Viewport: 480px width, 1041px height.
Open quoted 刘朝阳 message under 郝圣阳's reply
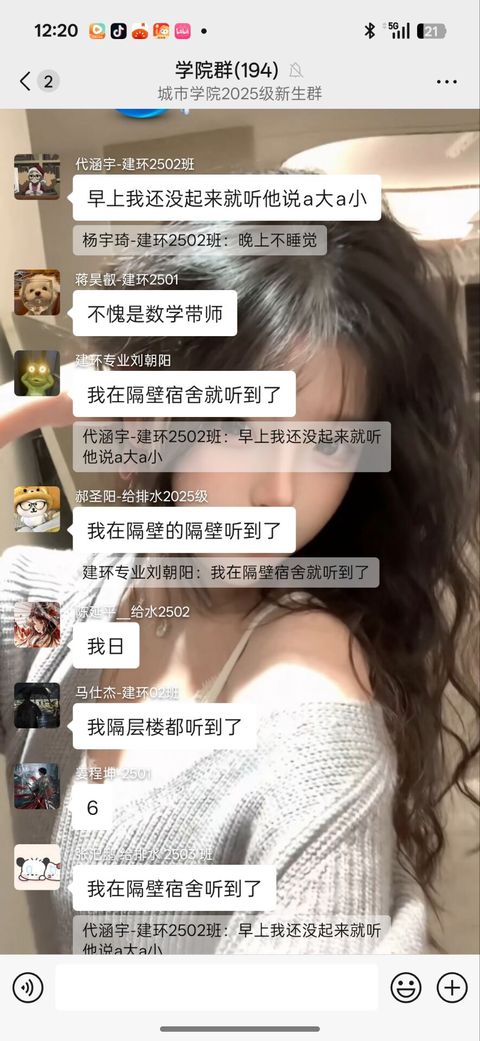coord(226,572)
